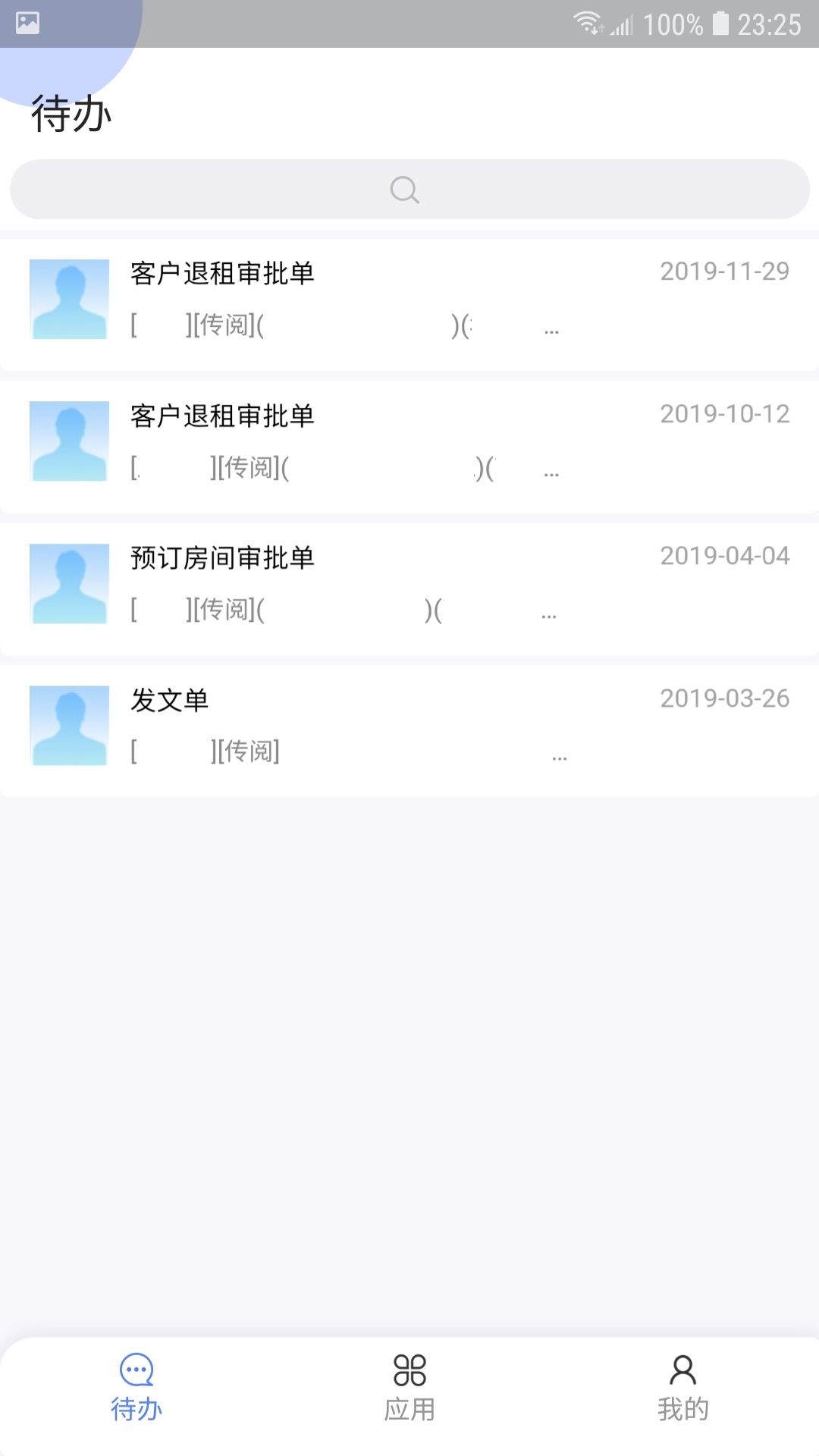
Task: Open 发文单 dated 2019-03-26
Action: pyautogui.click(x=409, y=730)
